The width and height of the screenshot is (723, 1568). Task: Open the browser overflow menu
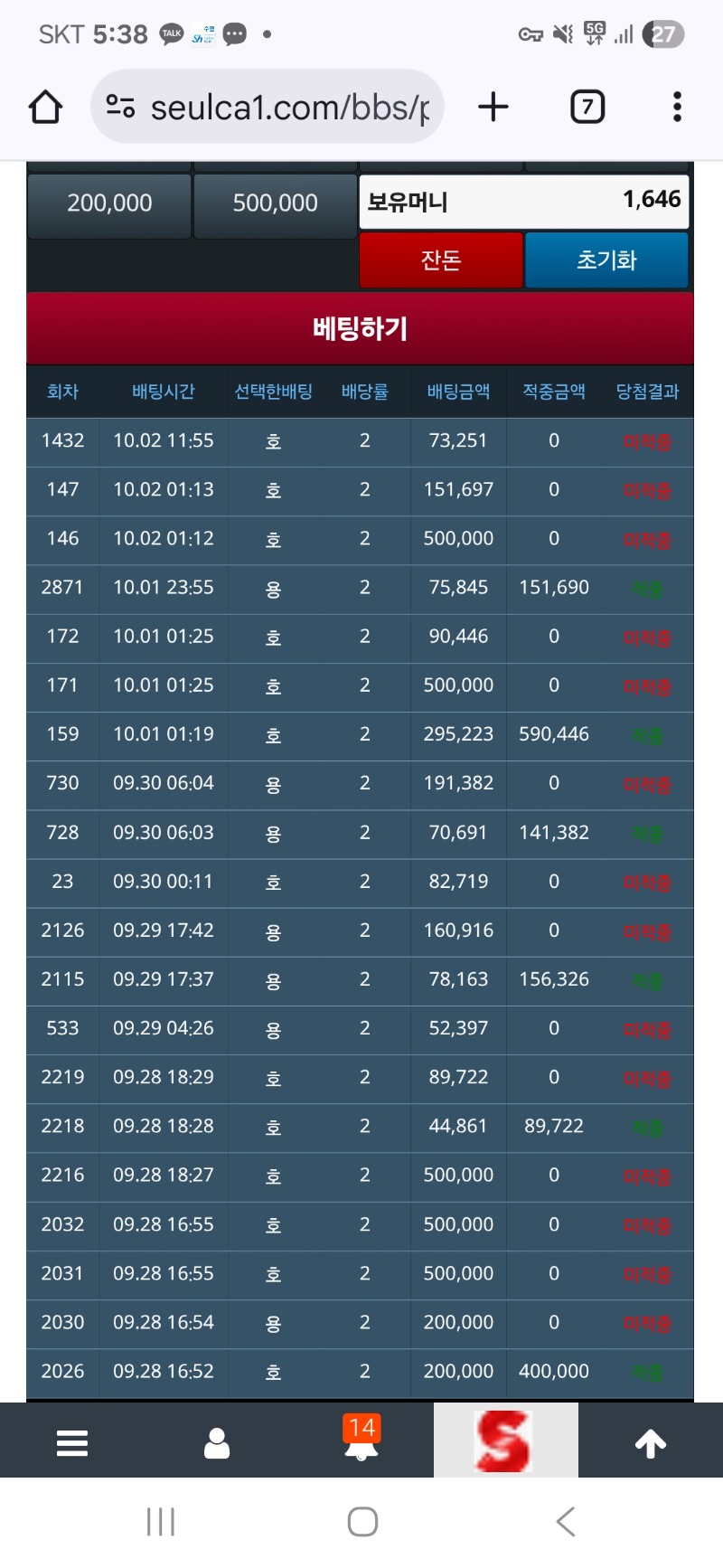coord(677,108)
